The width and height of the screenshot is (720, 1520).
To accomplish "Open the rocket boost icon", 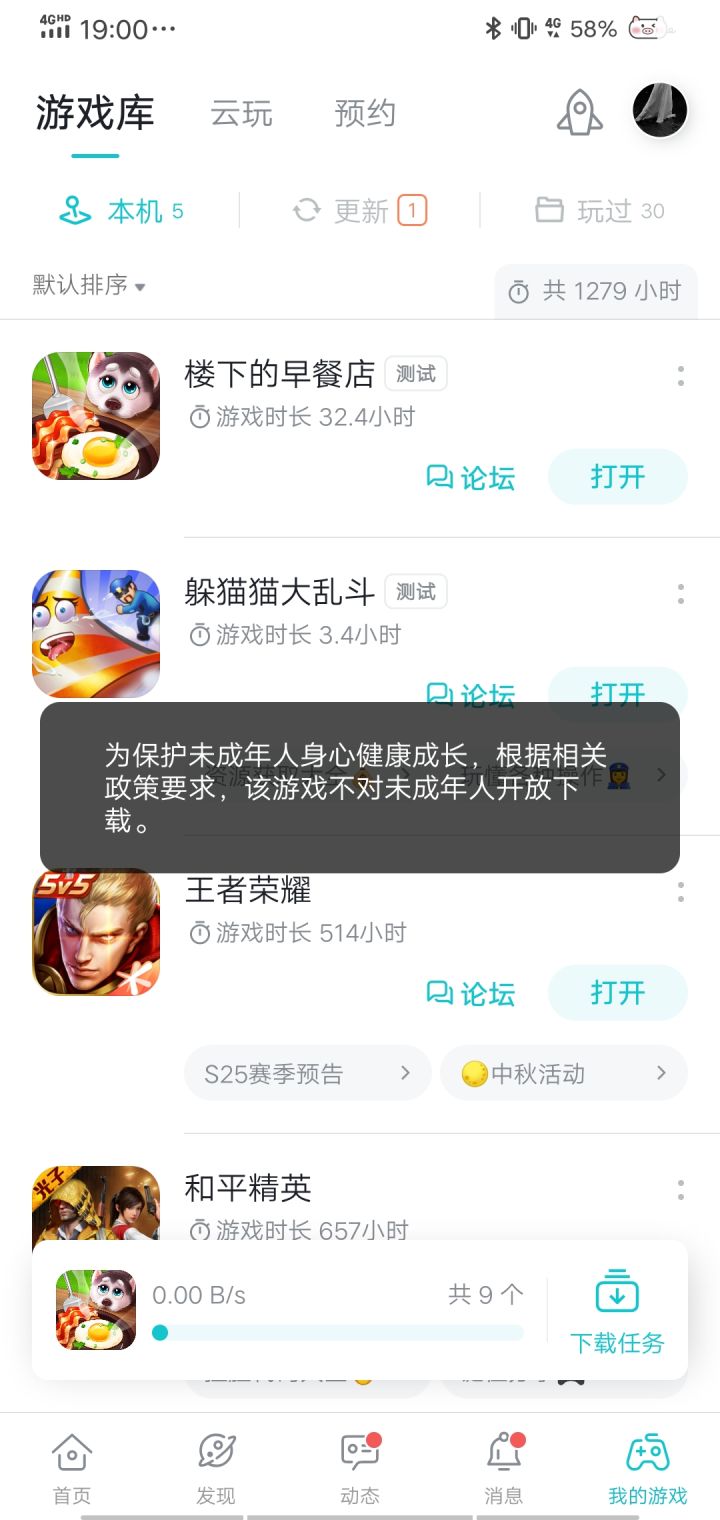I will [580, 112].
